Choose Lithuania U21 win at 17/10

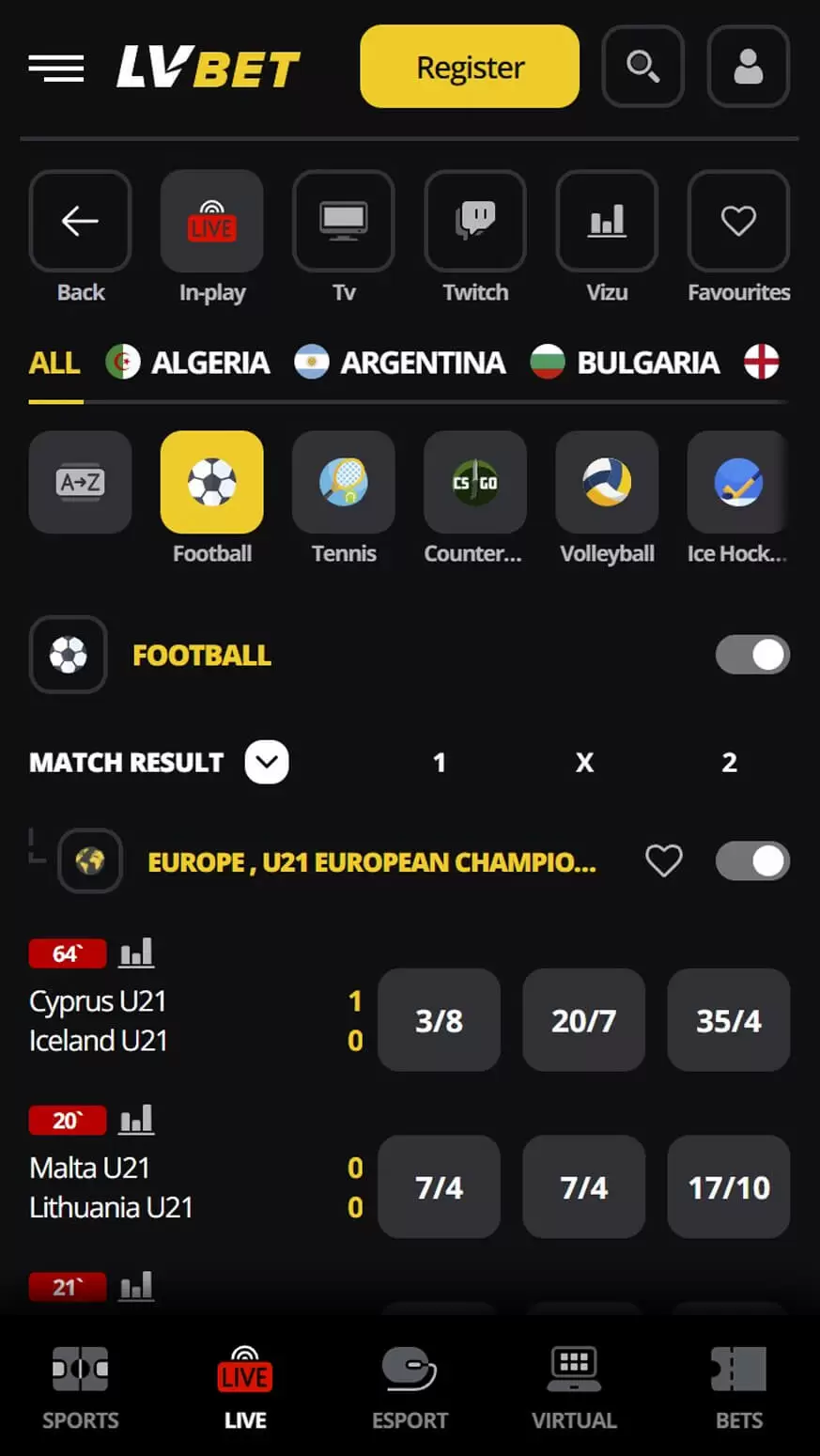pos(728,1187)
